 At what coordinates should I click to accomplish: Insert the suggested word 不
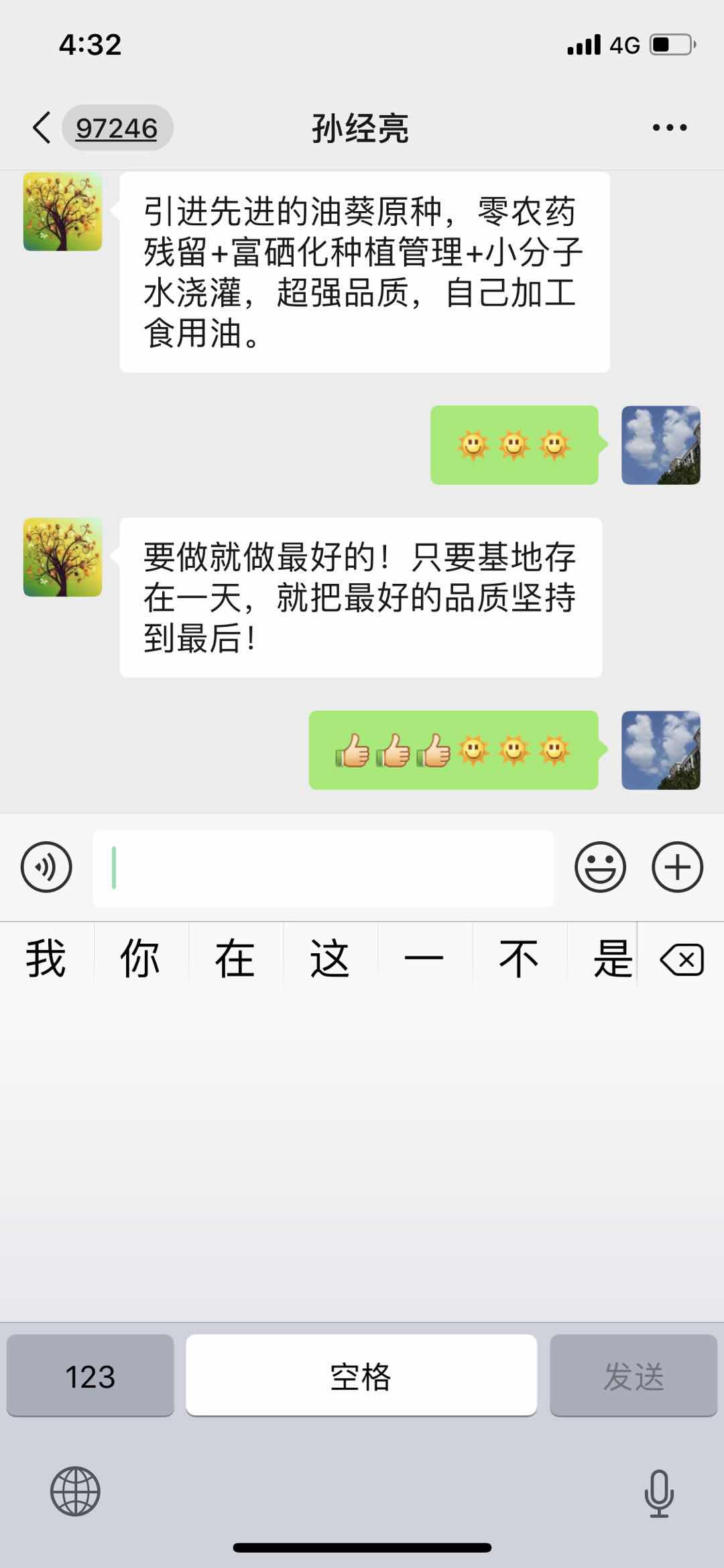[518, 959]
